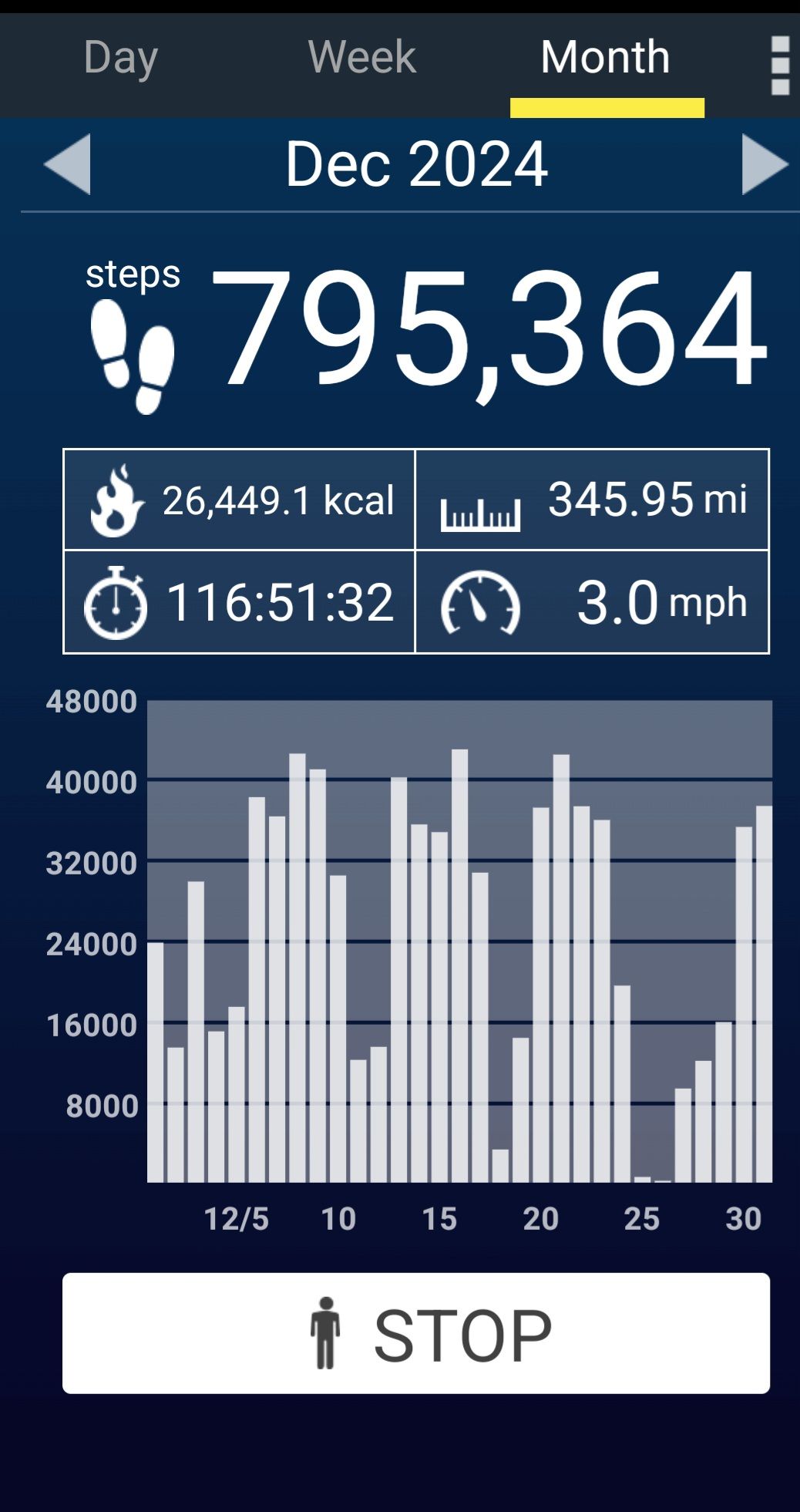Screen dimensions: 800x1512
Task: Select the Month tab
Action: (x=606, y=58)
